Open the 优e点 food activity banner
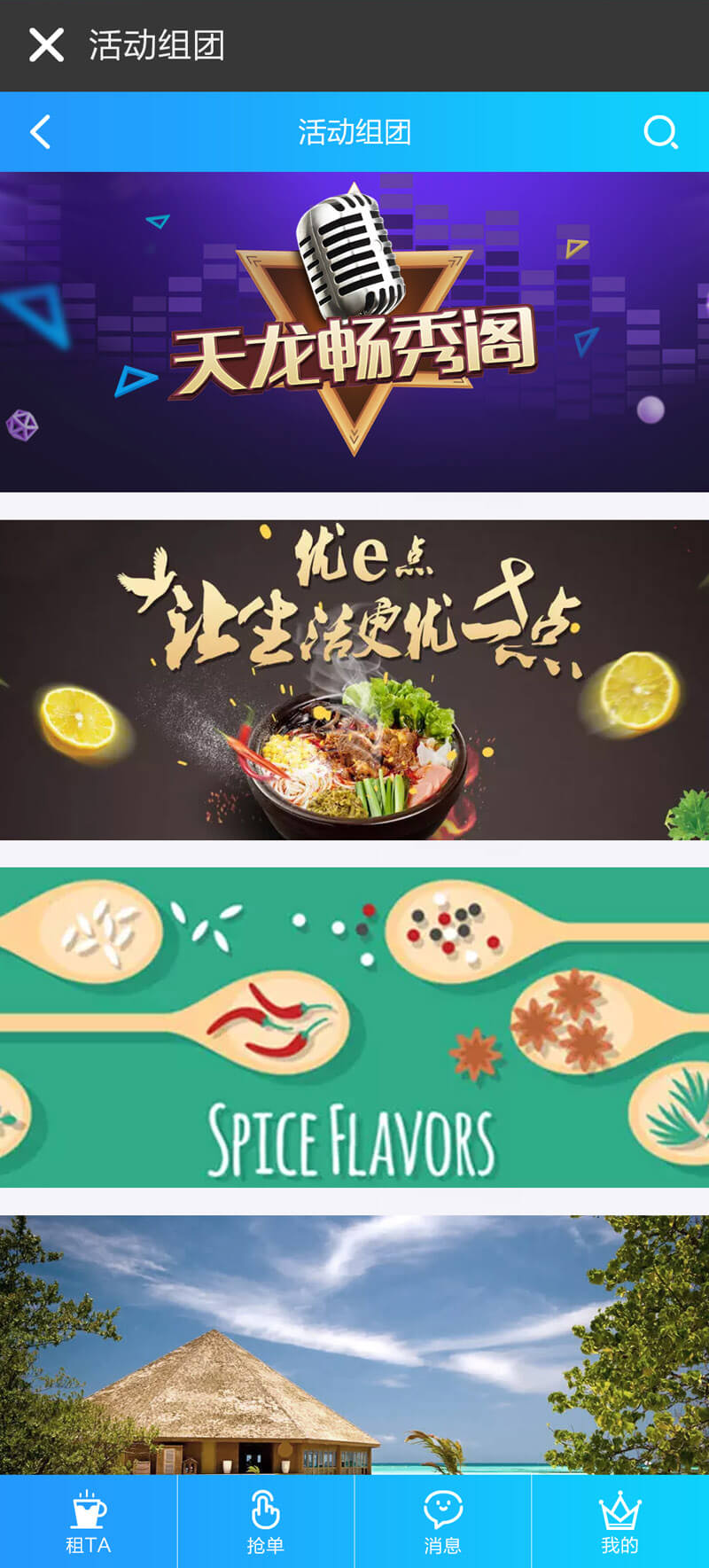The image size is (709, 1568). click(x=354, y=680)
